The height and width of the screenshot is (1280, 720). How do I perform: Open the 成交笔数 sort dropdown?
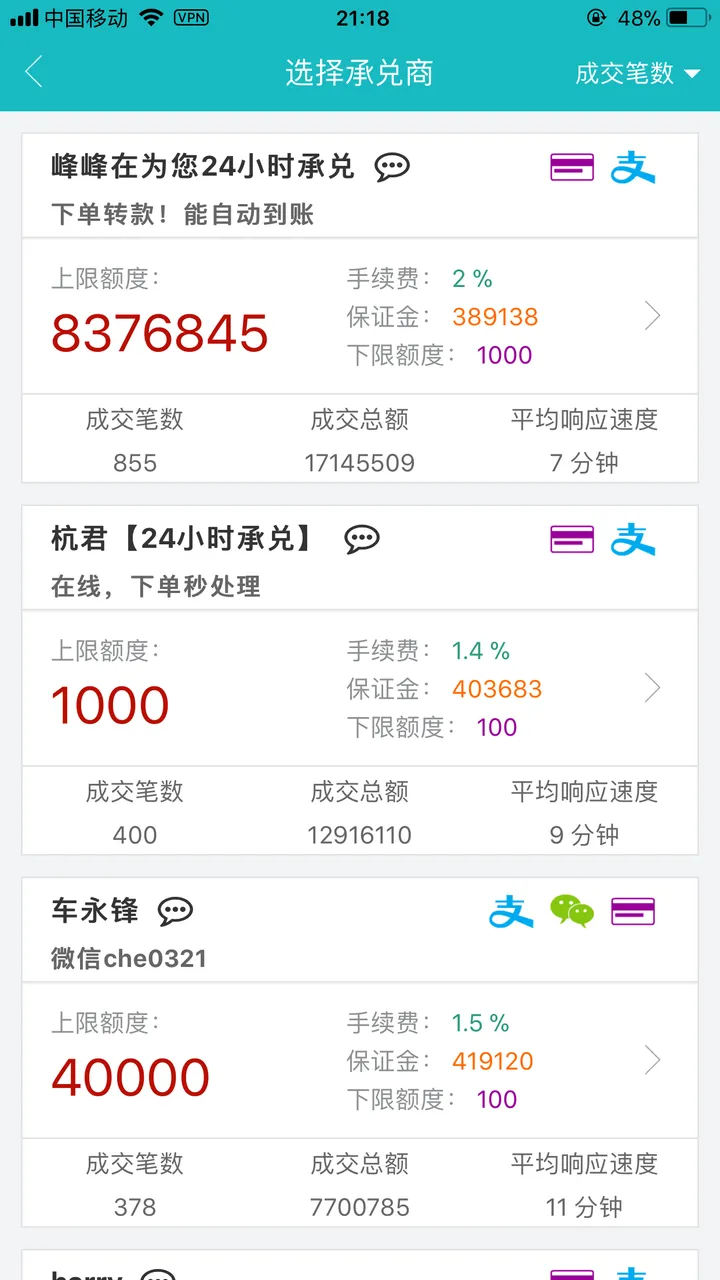tap(637, 73)
